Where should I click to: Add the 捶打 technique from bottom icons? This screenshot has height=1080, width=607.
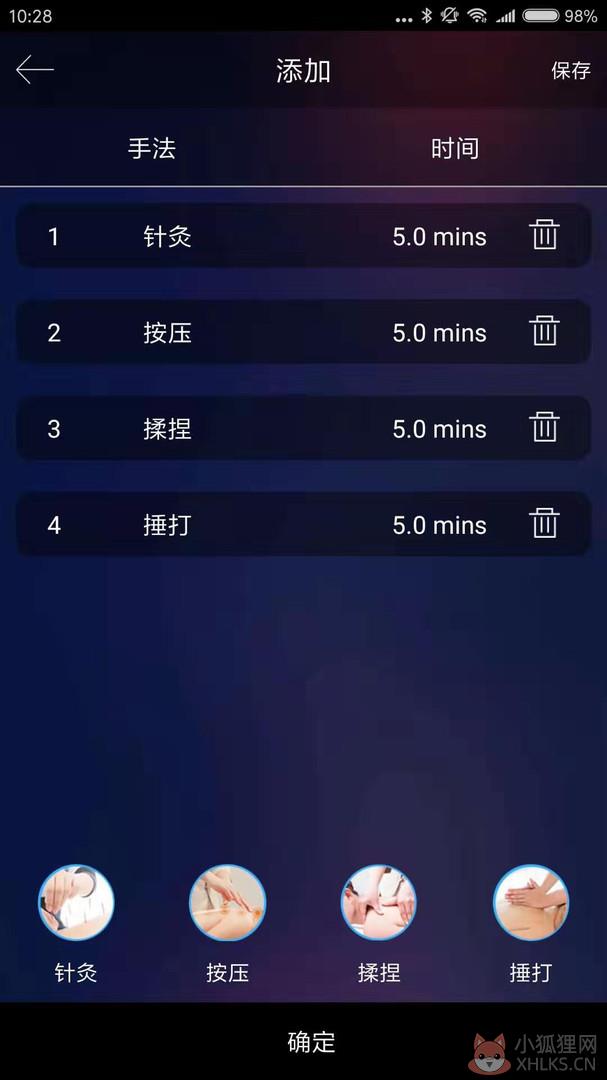click(x=531, y=902)
